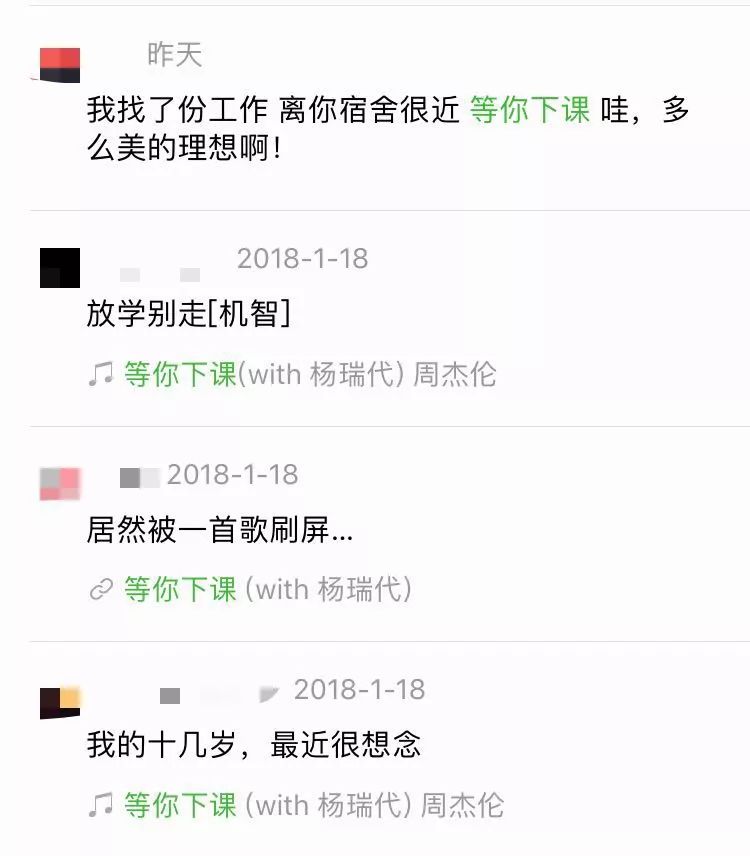Open the avatar beside 我的十几岁 post
Image resolution: width=750 pixels, height=856 pixels.
coord(60,702)
